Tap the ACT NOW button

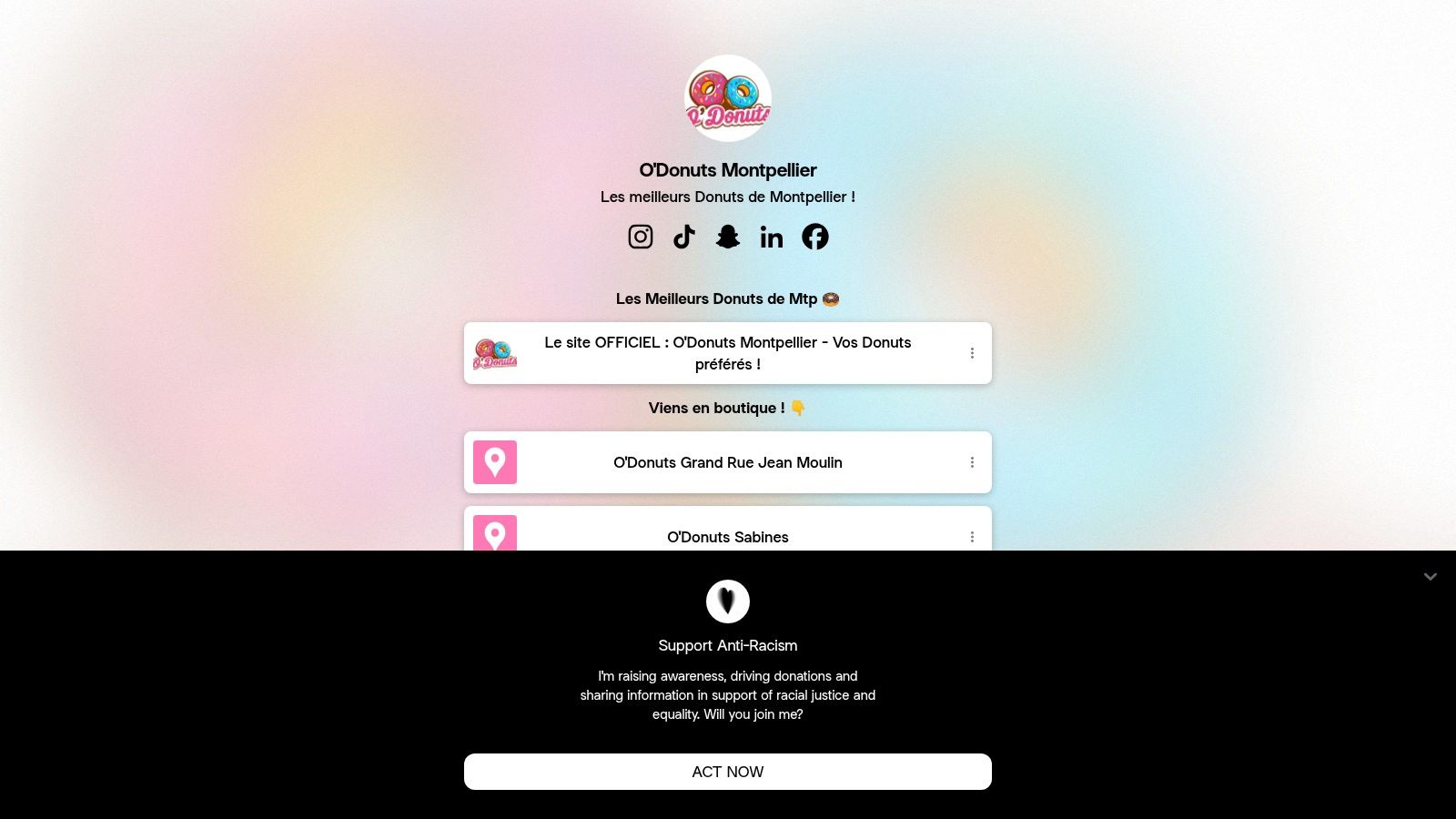[727, 772]
